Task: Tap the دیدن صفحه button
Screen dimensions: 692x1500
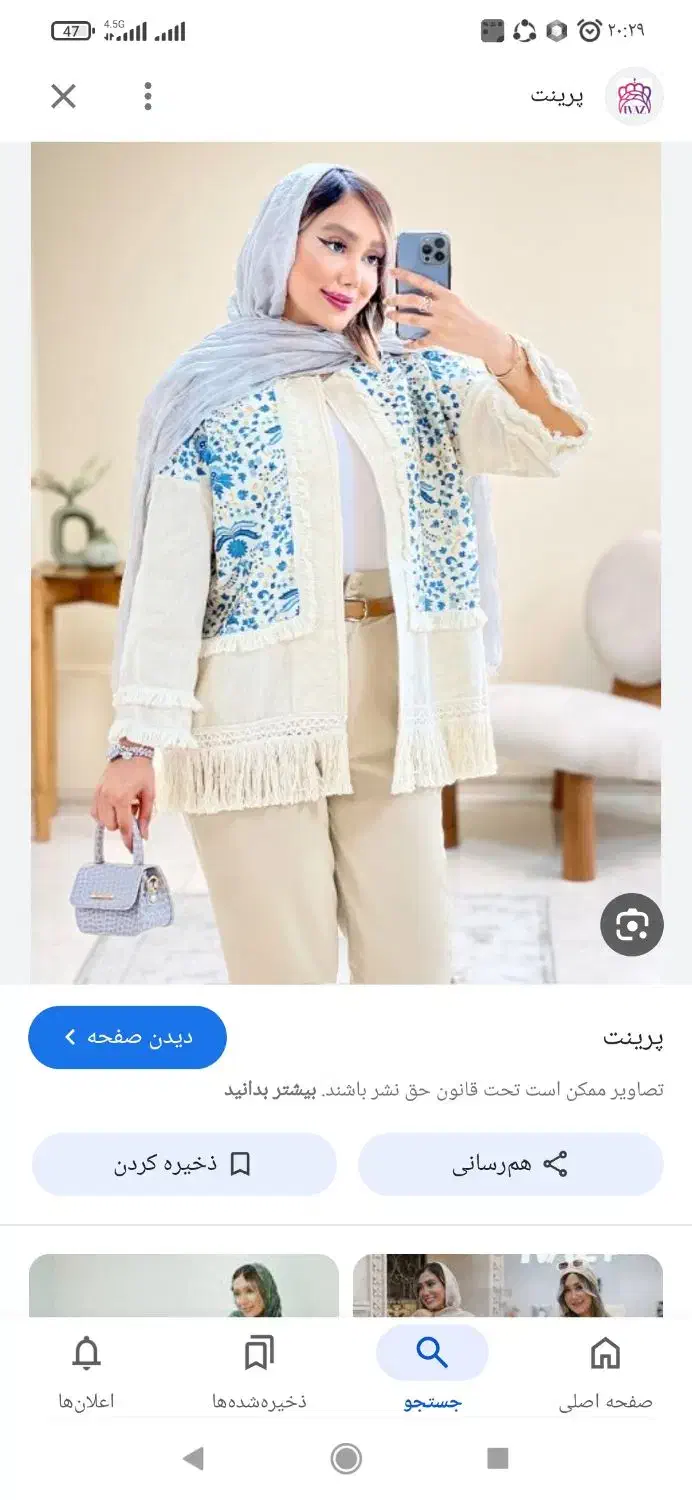Action: click(128, 1037)
